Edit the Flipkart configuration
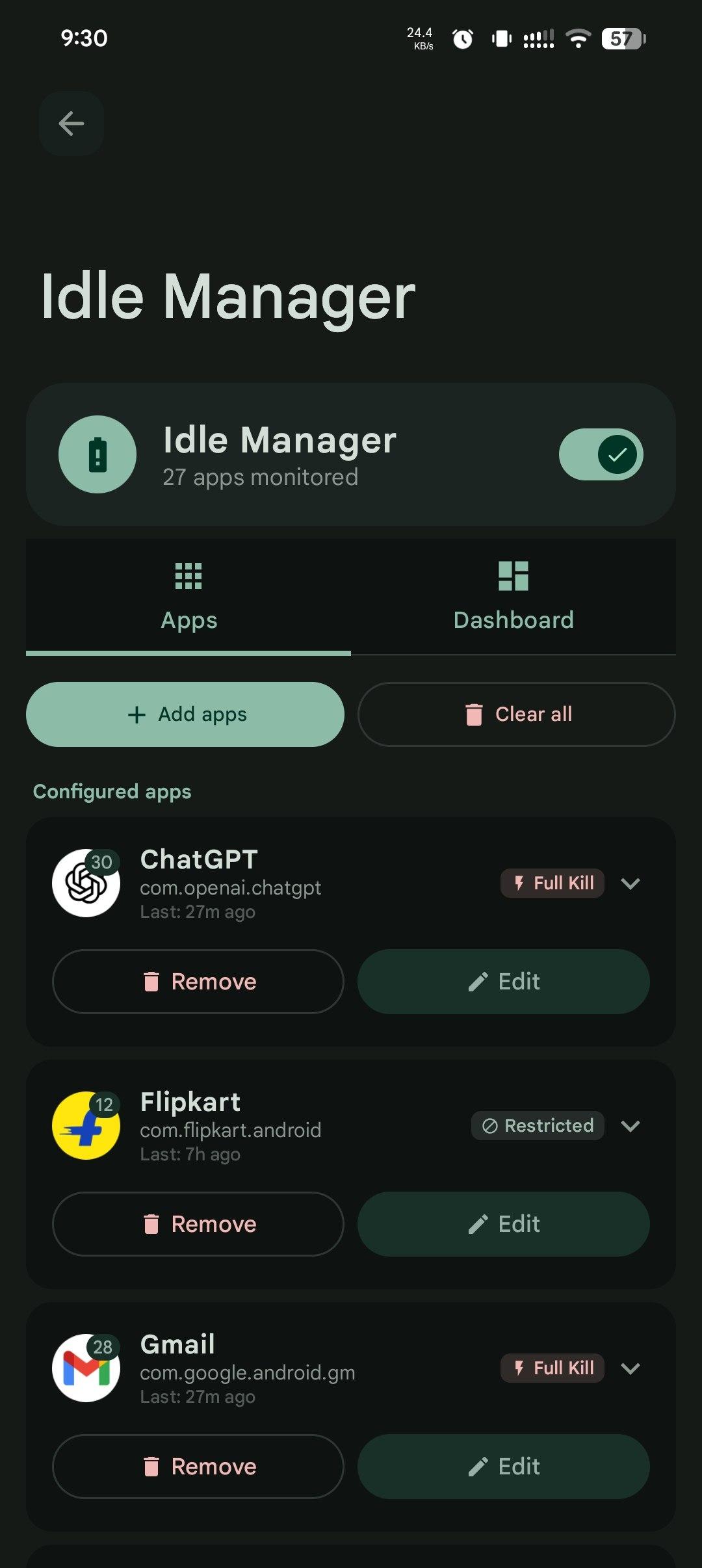 (504, 1224)
